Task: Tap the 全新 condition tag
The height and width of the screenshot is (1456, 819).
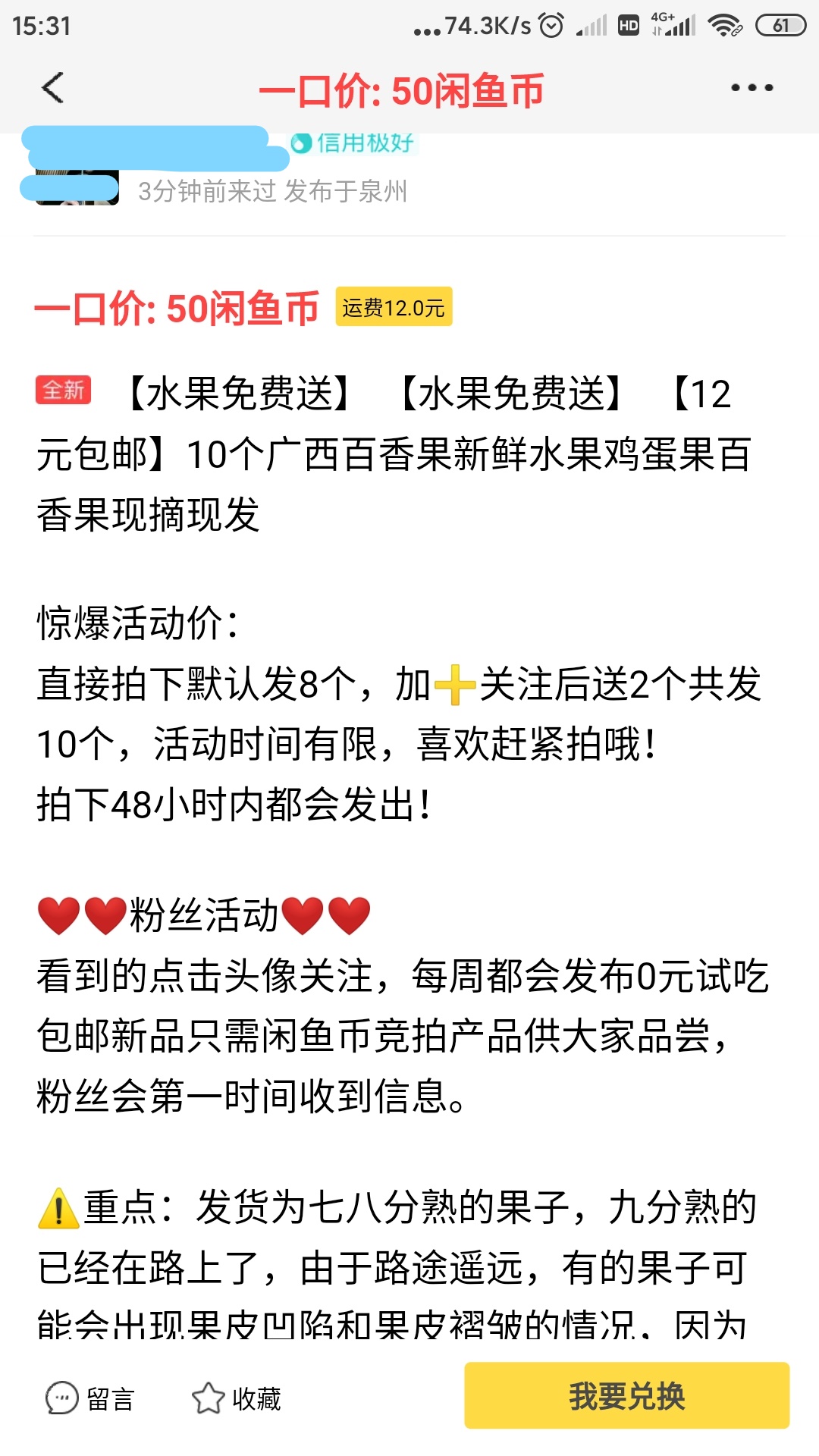Action: click(x=64, y=389)
